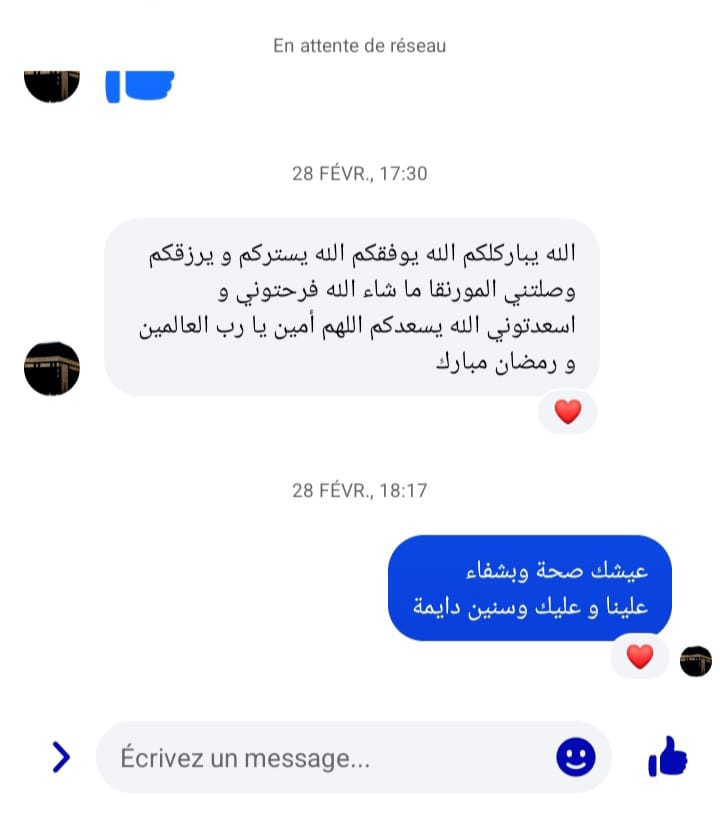Open the sender's Kaaba profile avatar
The height and width of the screenshot is (831, 720).
(x=51, y=368)
